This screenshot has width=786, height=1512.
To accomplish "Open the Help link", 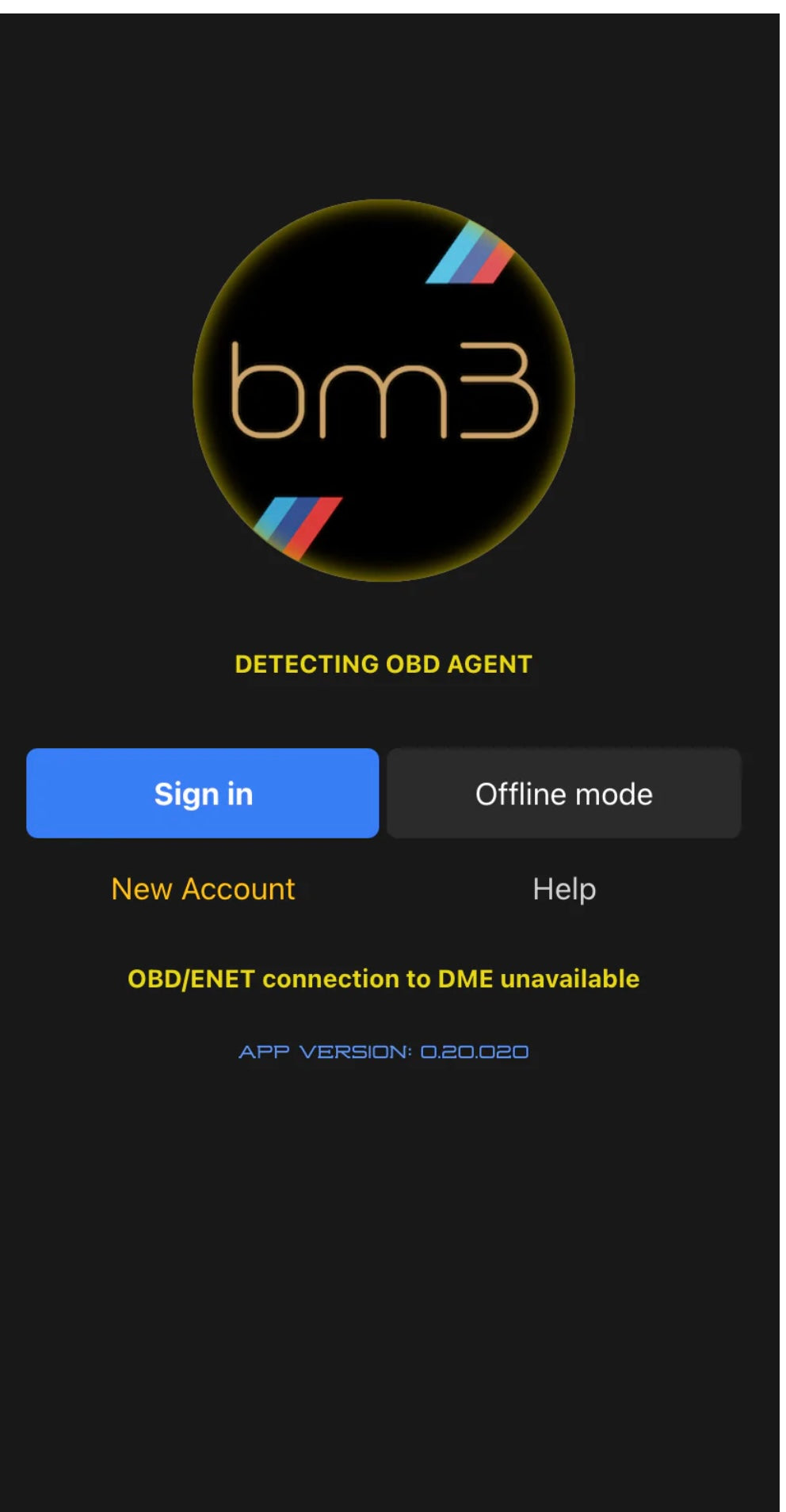I will pos(563,889).
